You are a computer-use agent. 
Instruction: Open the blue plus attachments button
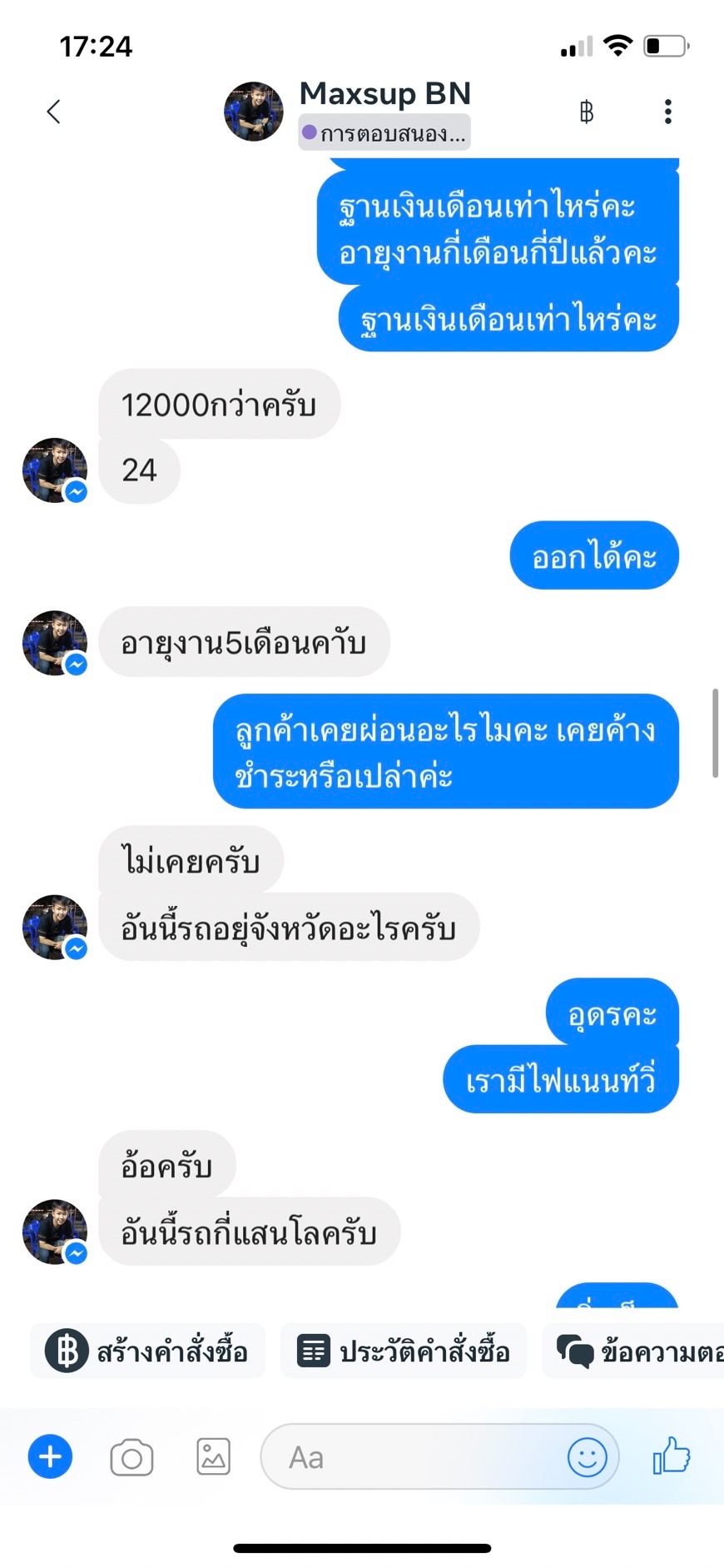click(51, 1457)
